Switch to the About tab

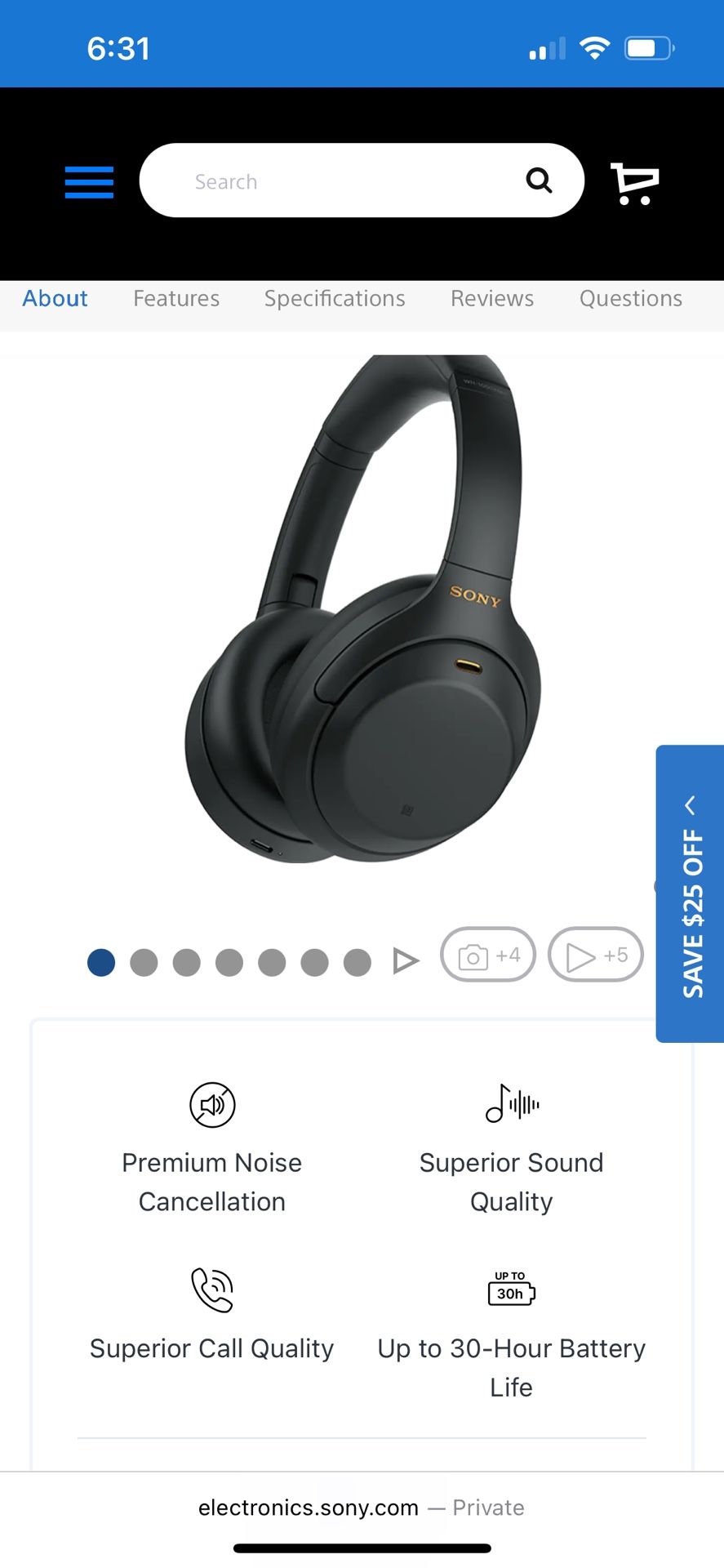[55, 299]
